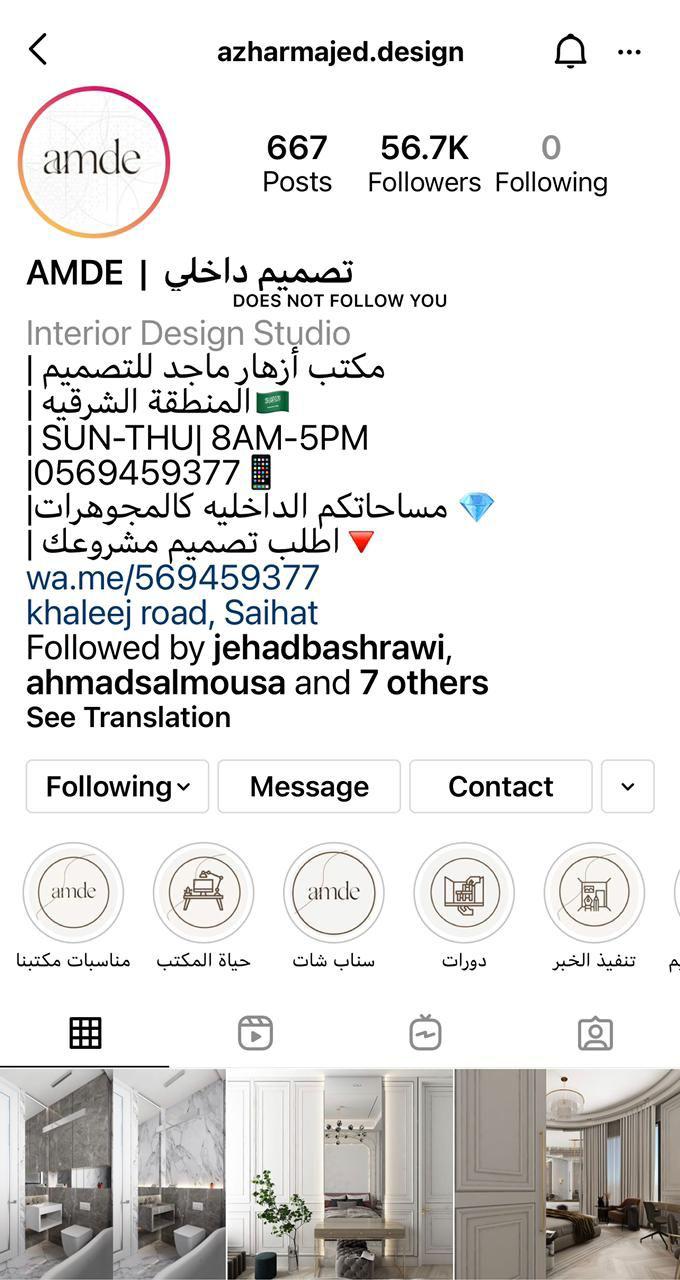Viewport: 680px width, 1280px height.
Task: Tap the Contact button
Action: coord(500,786)
